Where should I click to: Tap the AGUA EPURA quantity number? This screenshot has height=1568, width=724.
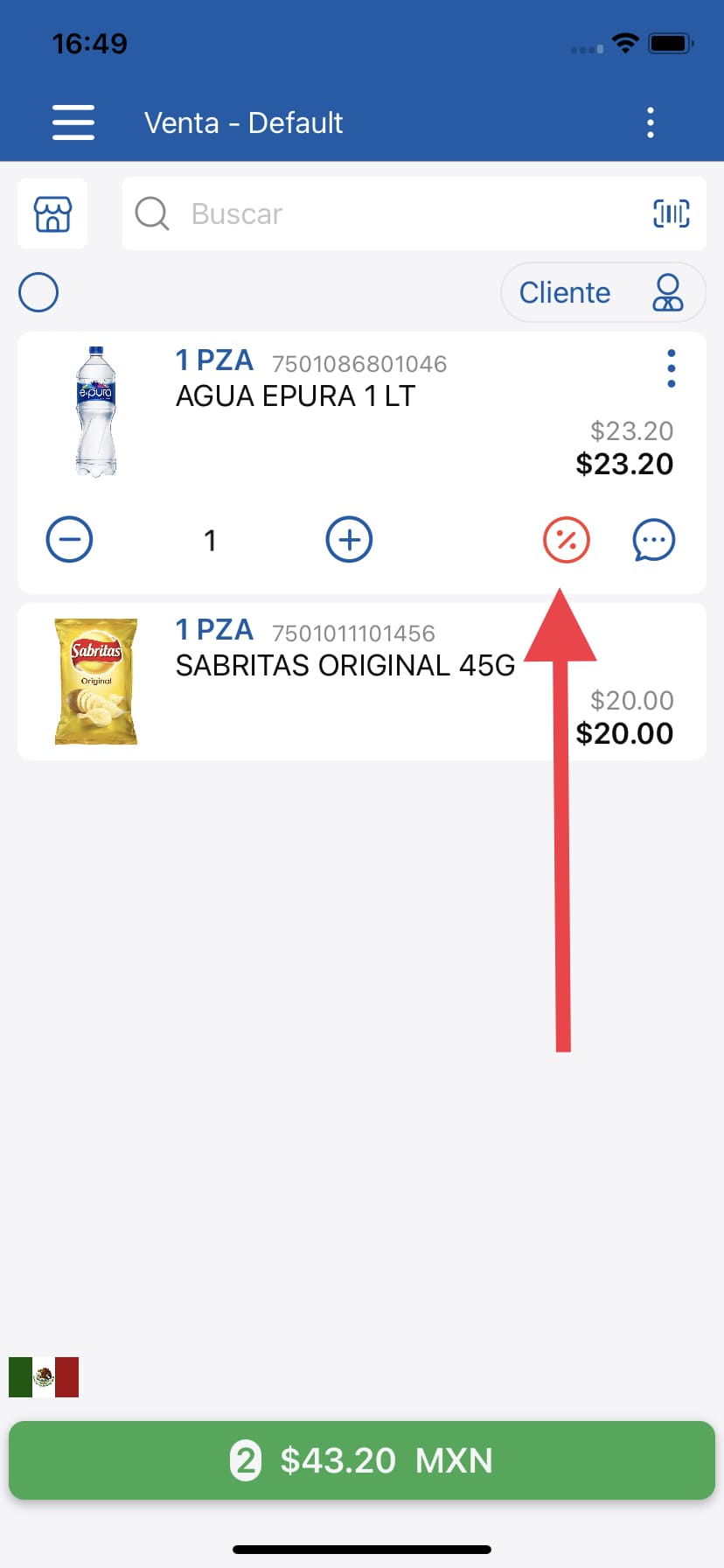click(210, 540)
